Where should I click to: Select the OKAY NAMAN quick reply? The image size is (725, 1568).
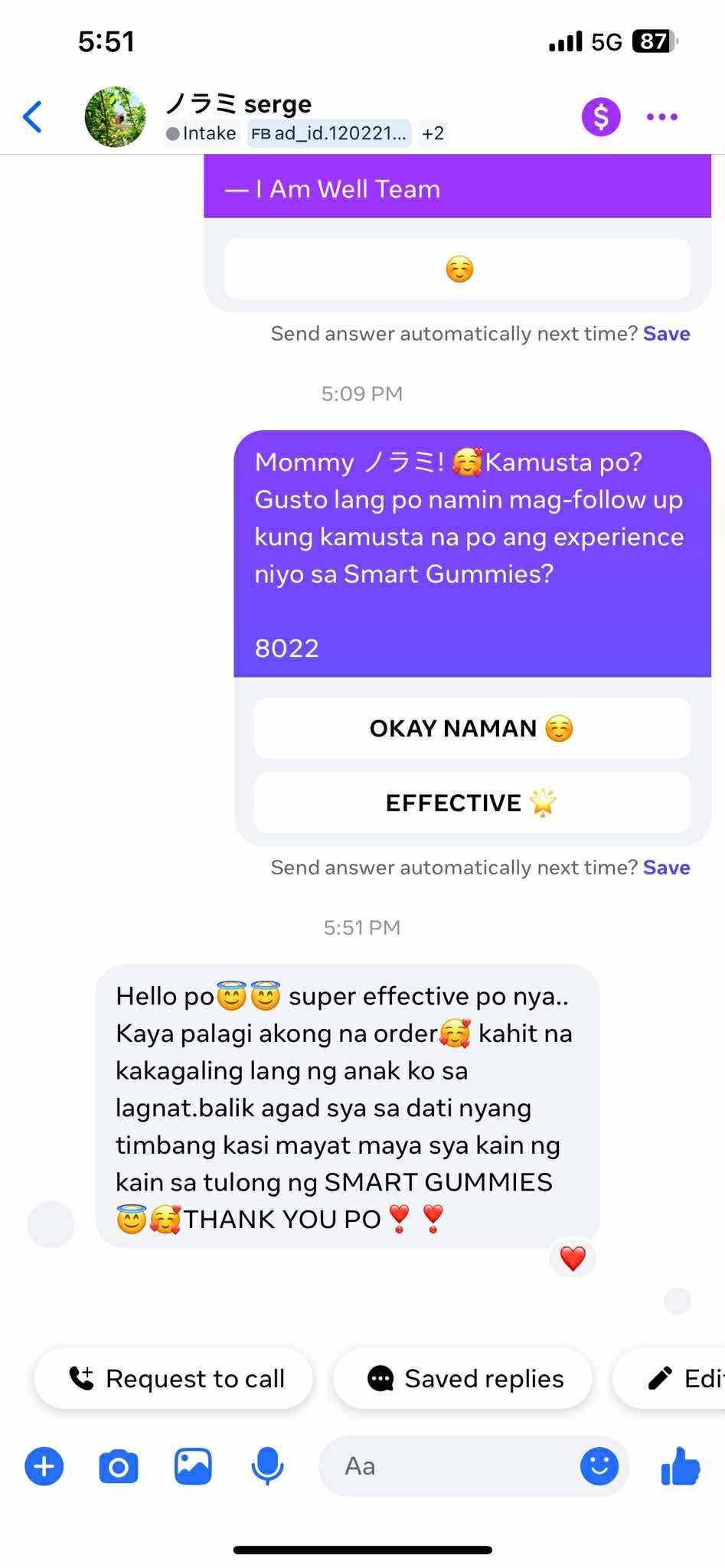pos(472,728)
